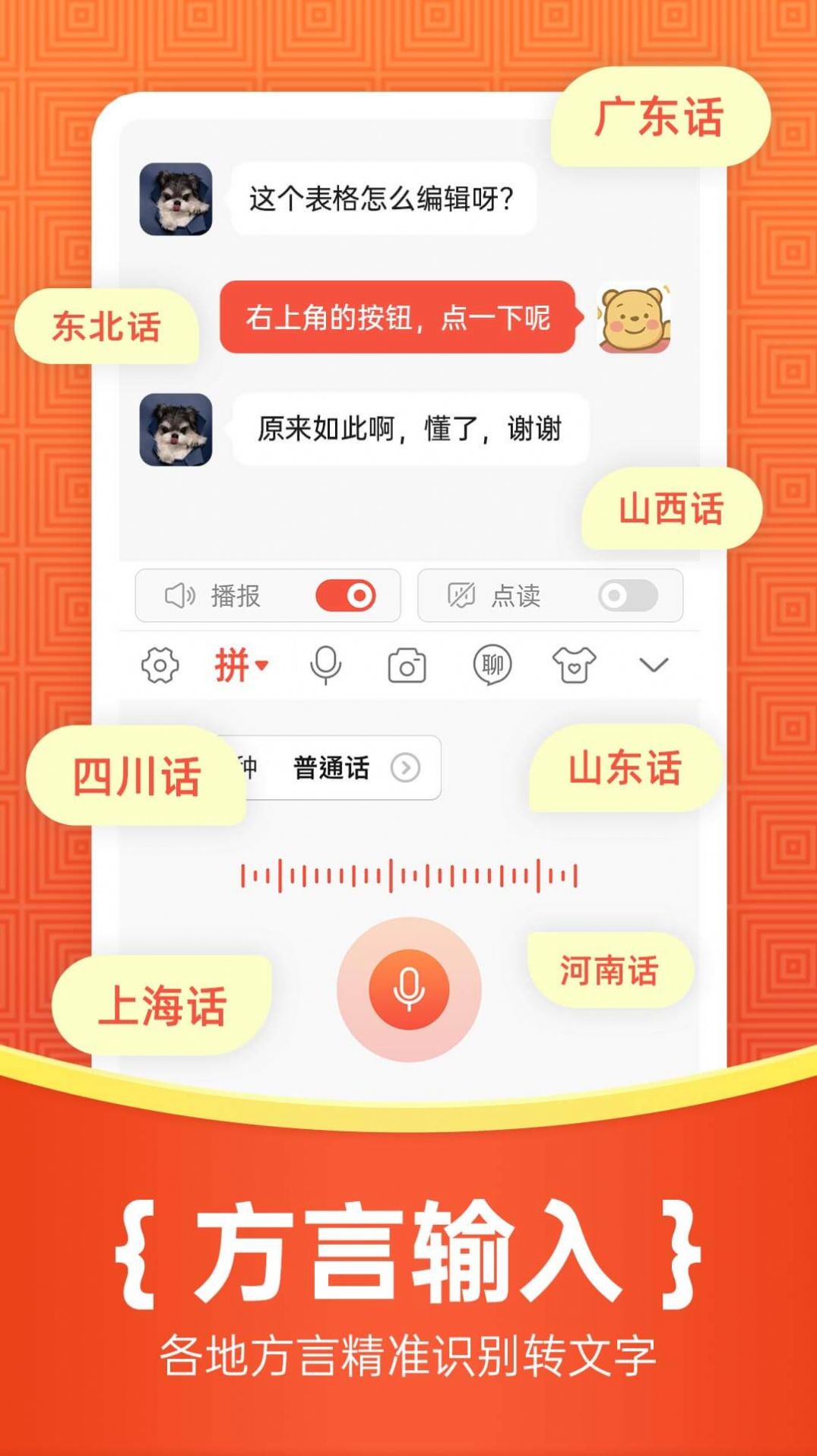This screenshot has width=817, height=1456.
Task: Click the speaker icon next to 播报
Action: [180, 596]
